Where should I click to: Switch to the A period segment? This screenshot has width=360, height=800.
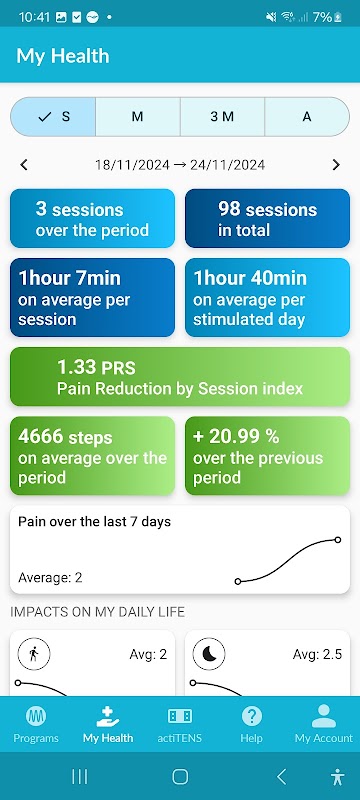tap(307, 117)
